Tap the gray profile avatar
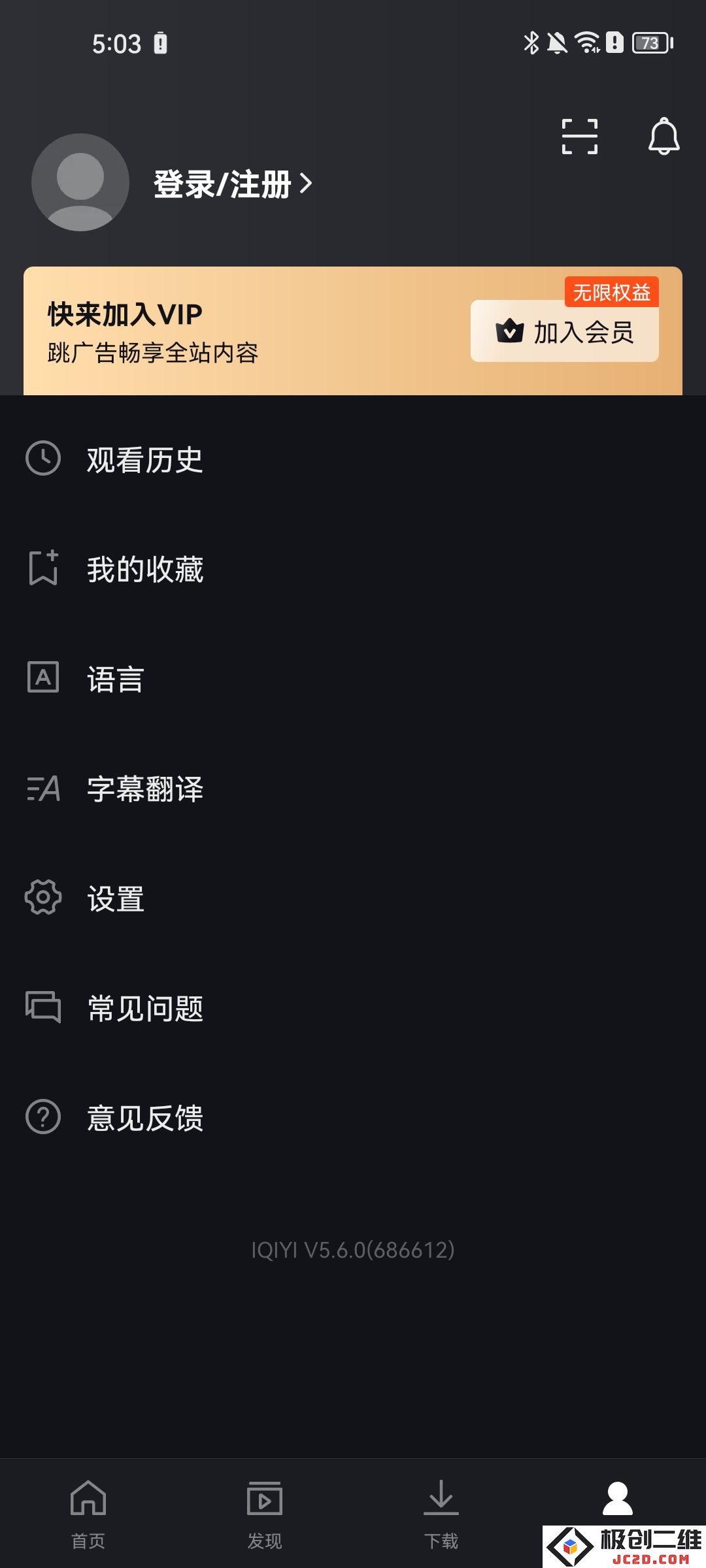The height and width of the screenshot is (1568, 706). [x=80, y=182]
